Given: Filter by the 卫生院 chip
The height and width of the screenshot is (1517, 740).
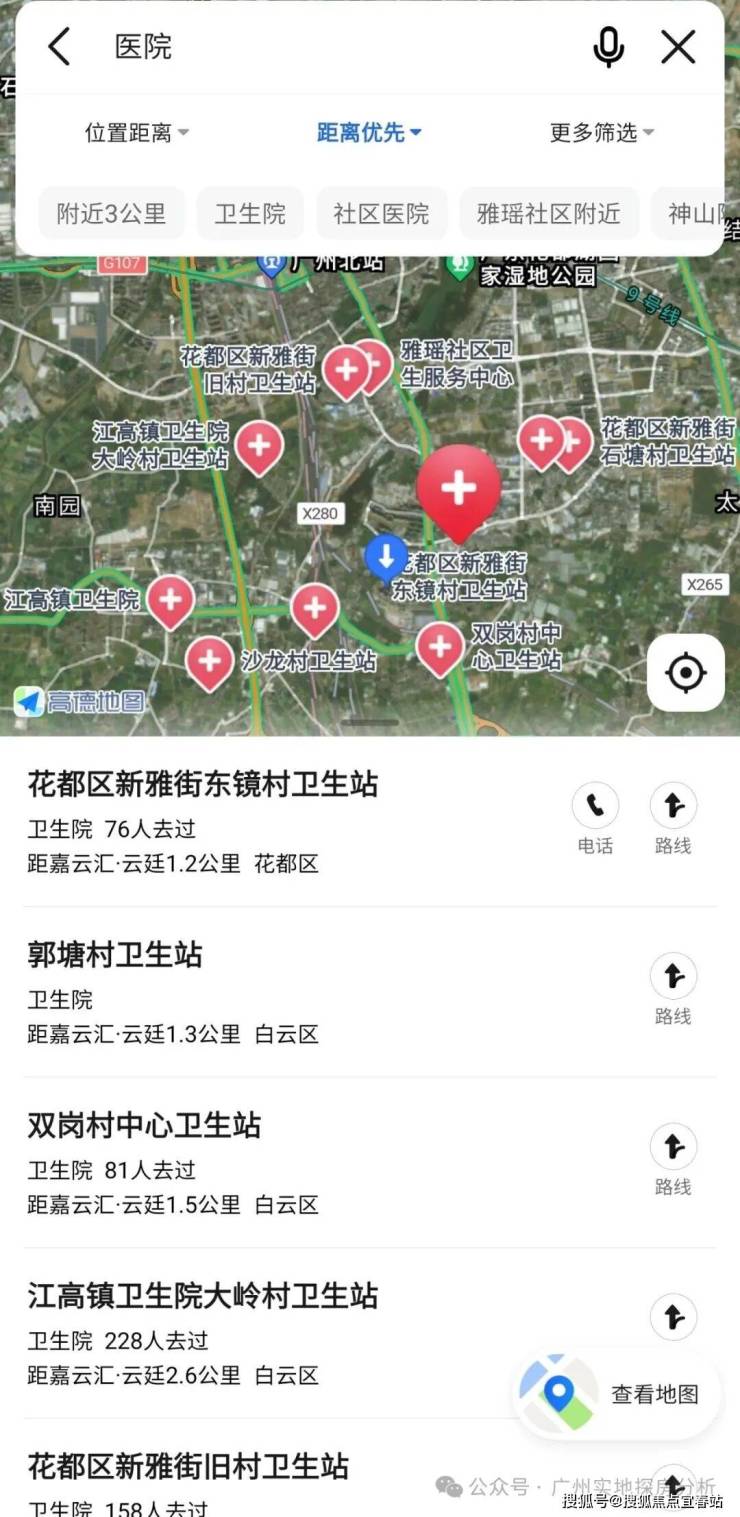Looking at the screenshot, I should [250, 213].
